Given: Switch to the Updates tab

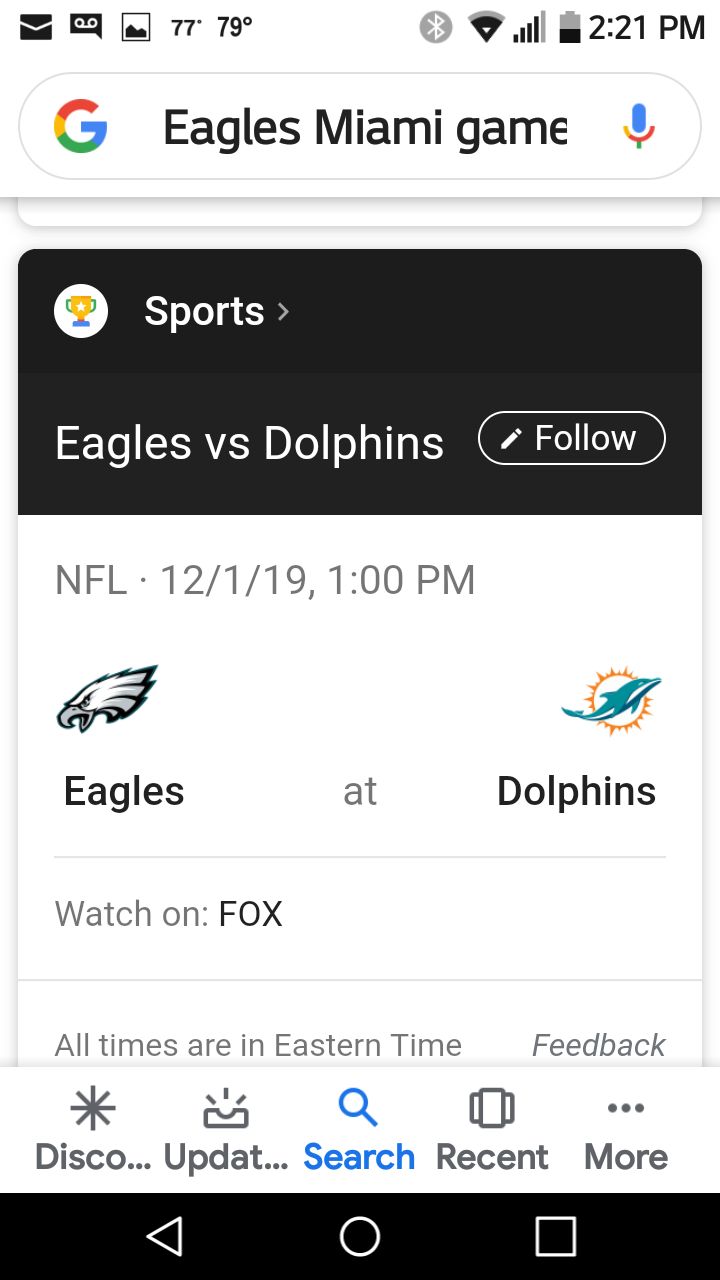Looking at the screenshot, I should pos(226,1132).
